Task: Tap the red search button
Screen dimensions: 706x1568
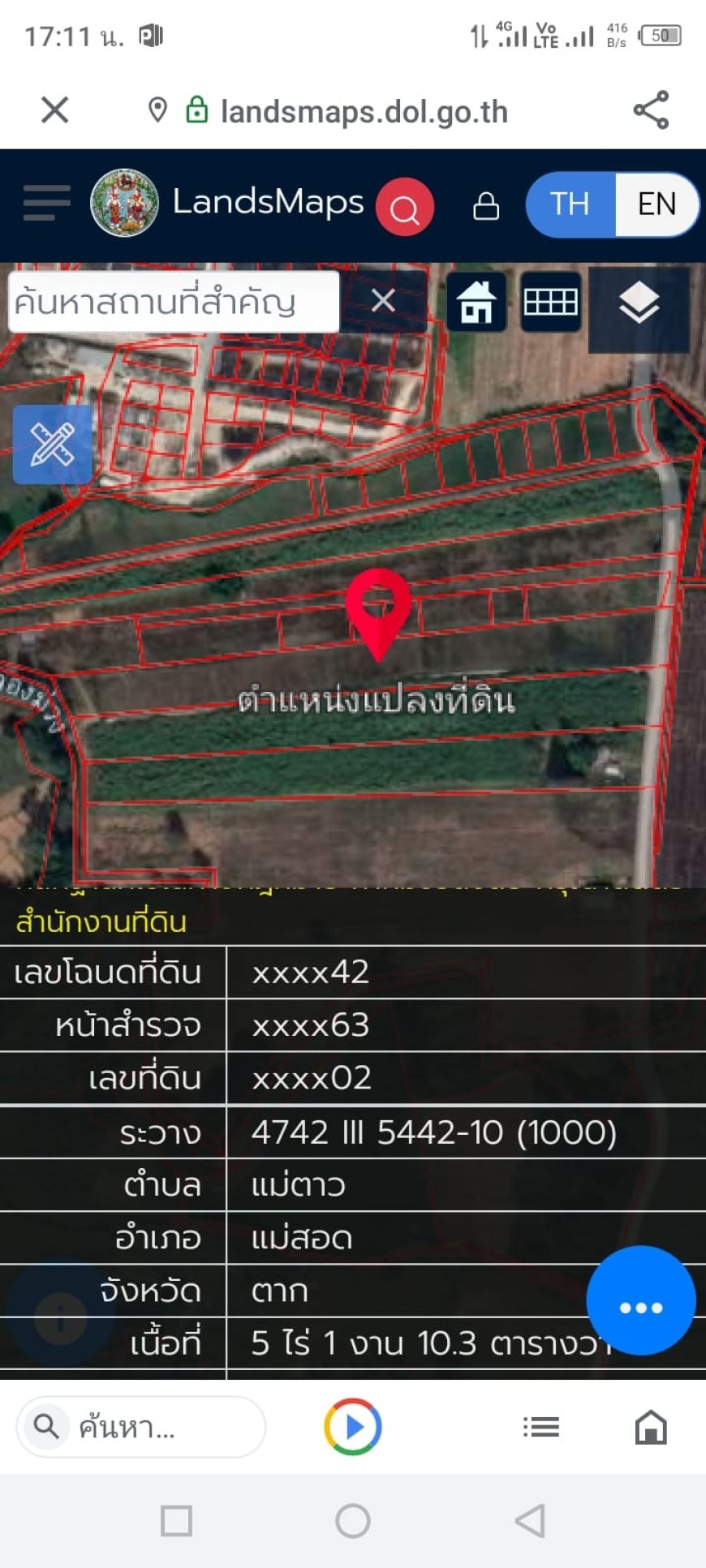Action: tap(404, 208)
